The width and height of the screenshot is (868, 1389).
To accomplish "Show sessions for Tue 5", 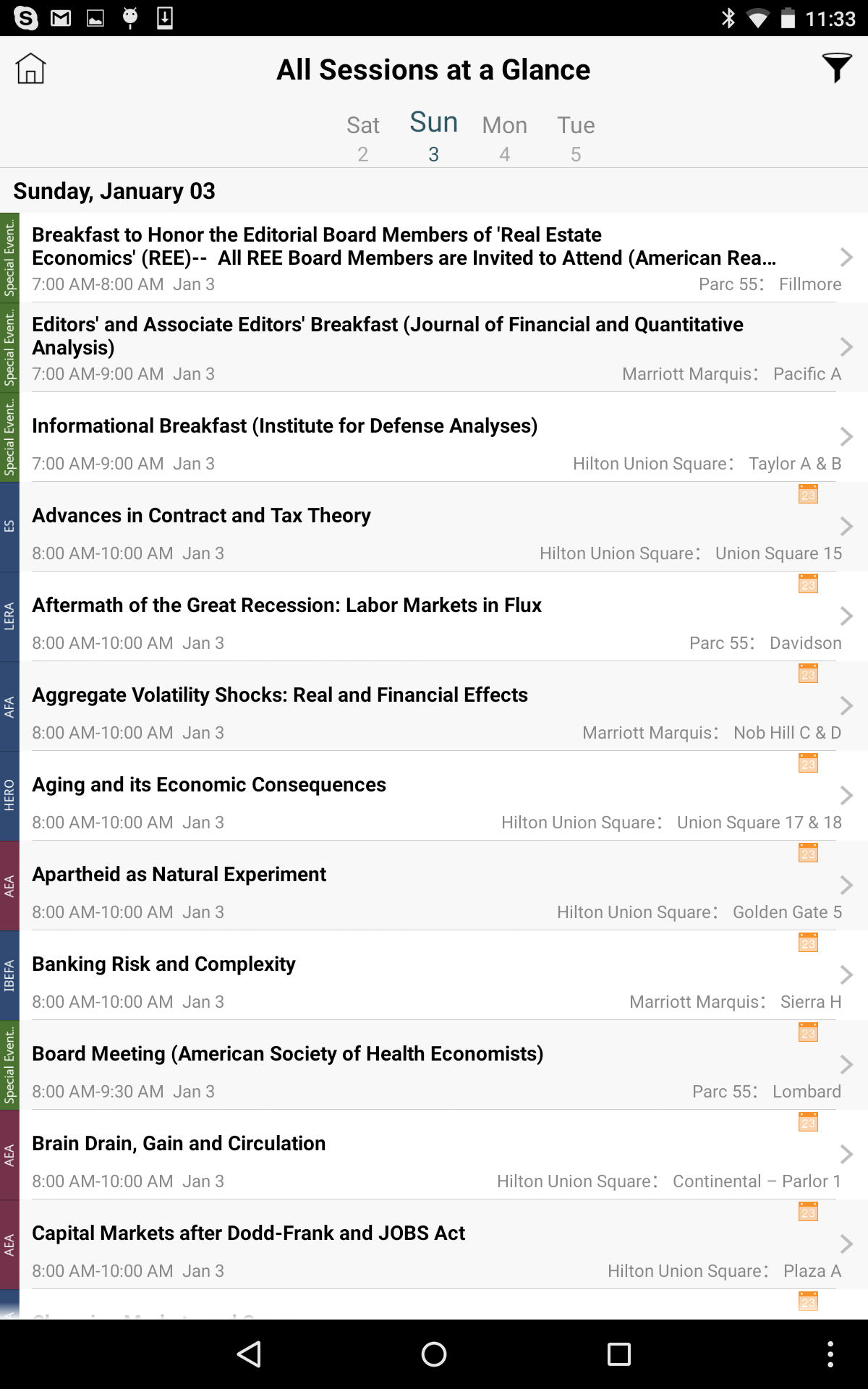I will click(576, 137).
